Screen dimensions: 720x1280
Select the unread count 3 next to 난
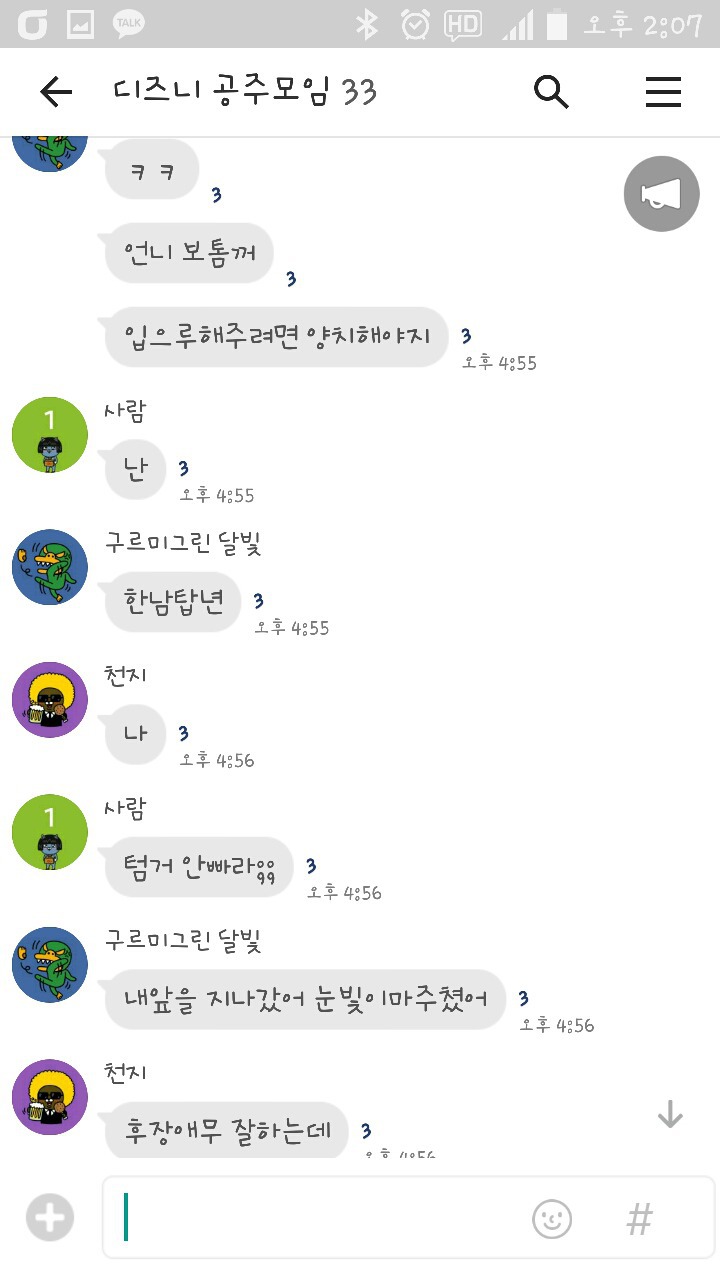[x=183, y=468]
